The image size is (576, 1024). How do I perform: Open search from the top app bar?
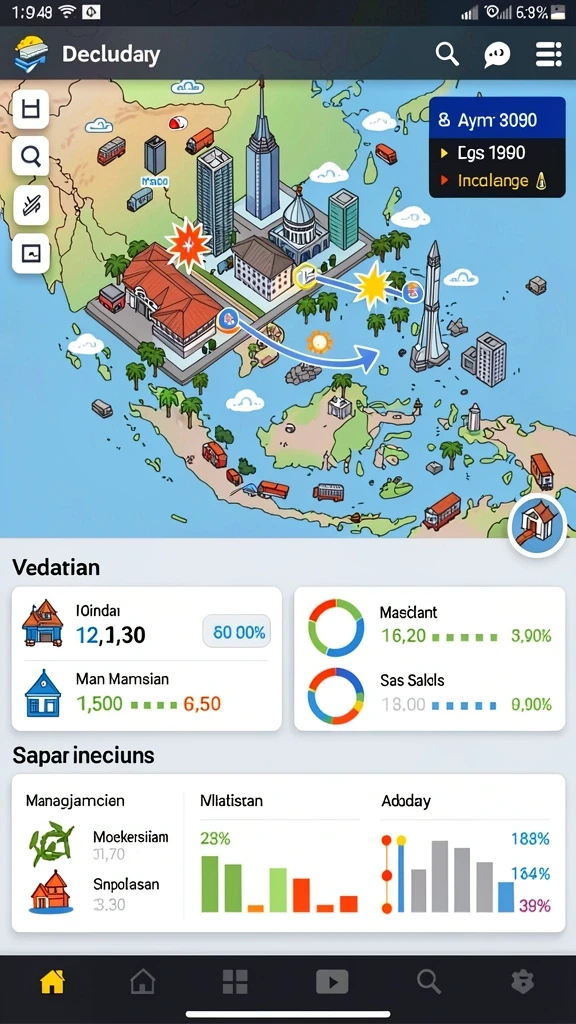(447, 54)
